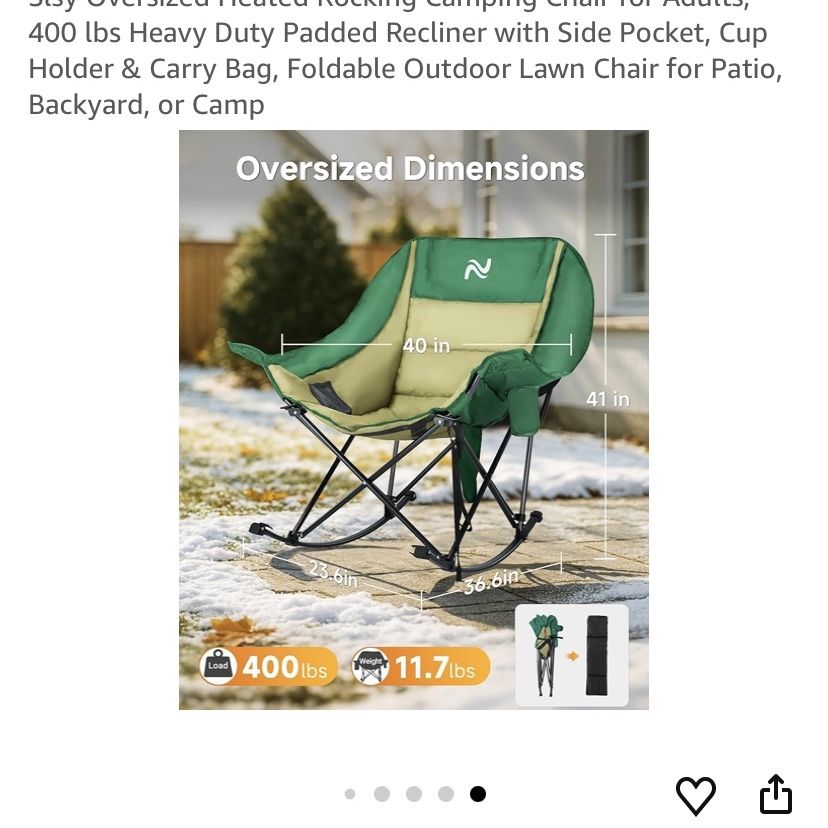Add chair to wishlist with heart icon

695,795
